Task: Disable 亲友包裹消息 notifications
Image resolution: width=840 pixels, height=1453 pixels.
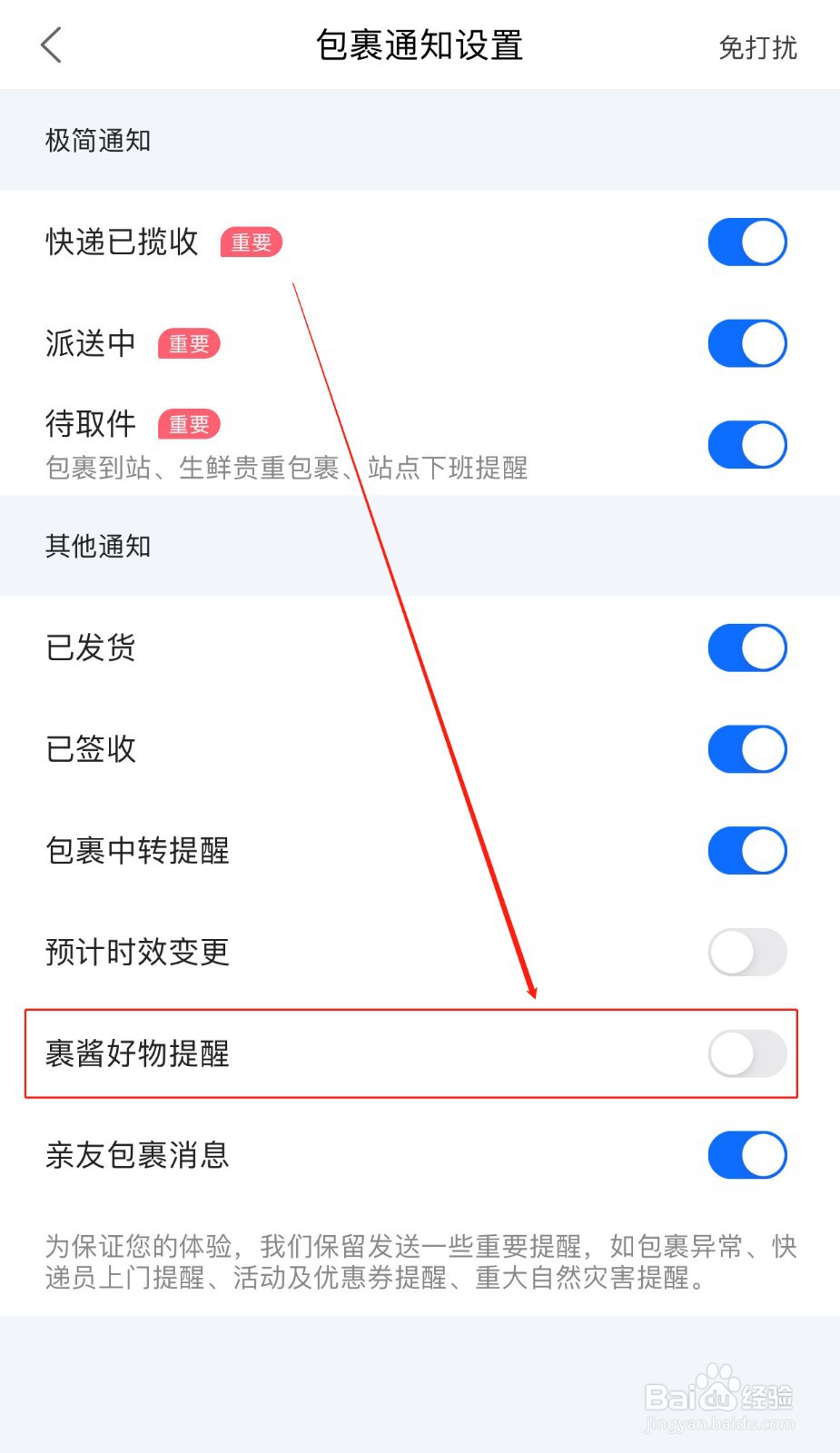Action: (746, 1155)
